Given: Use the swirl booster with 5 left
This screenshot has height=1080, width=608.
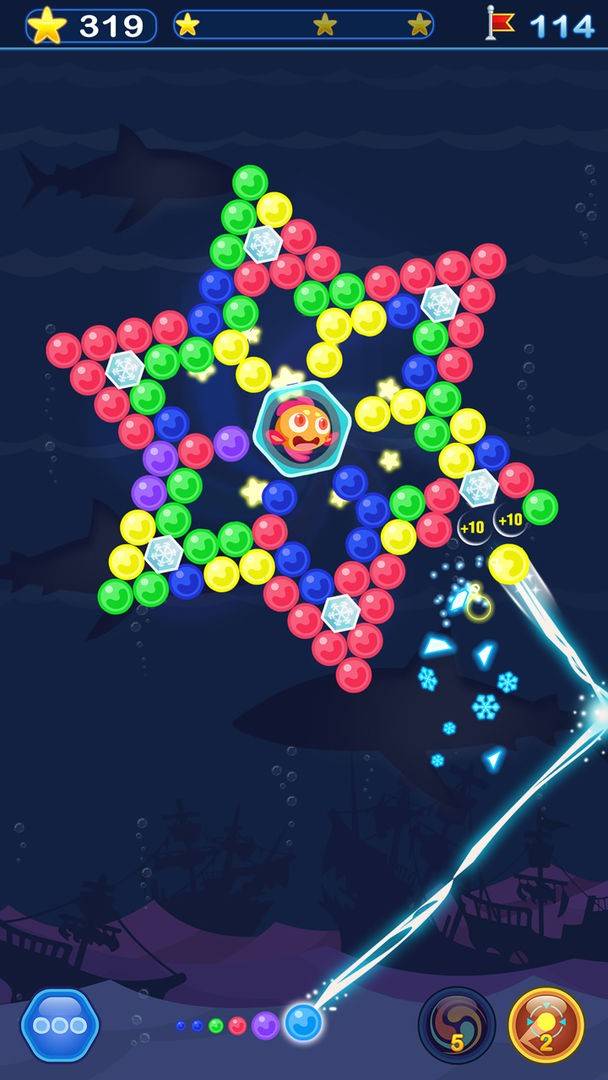Looking at the screenshot, I should 456,1025.
